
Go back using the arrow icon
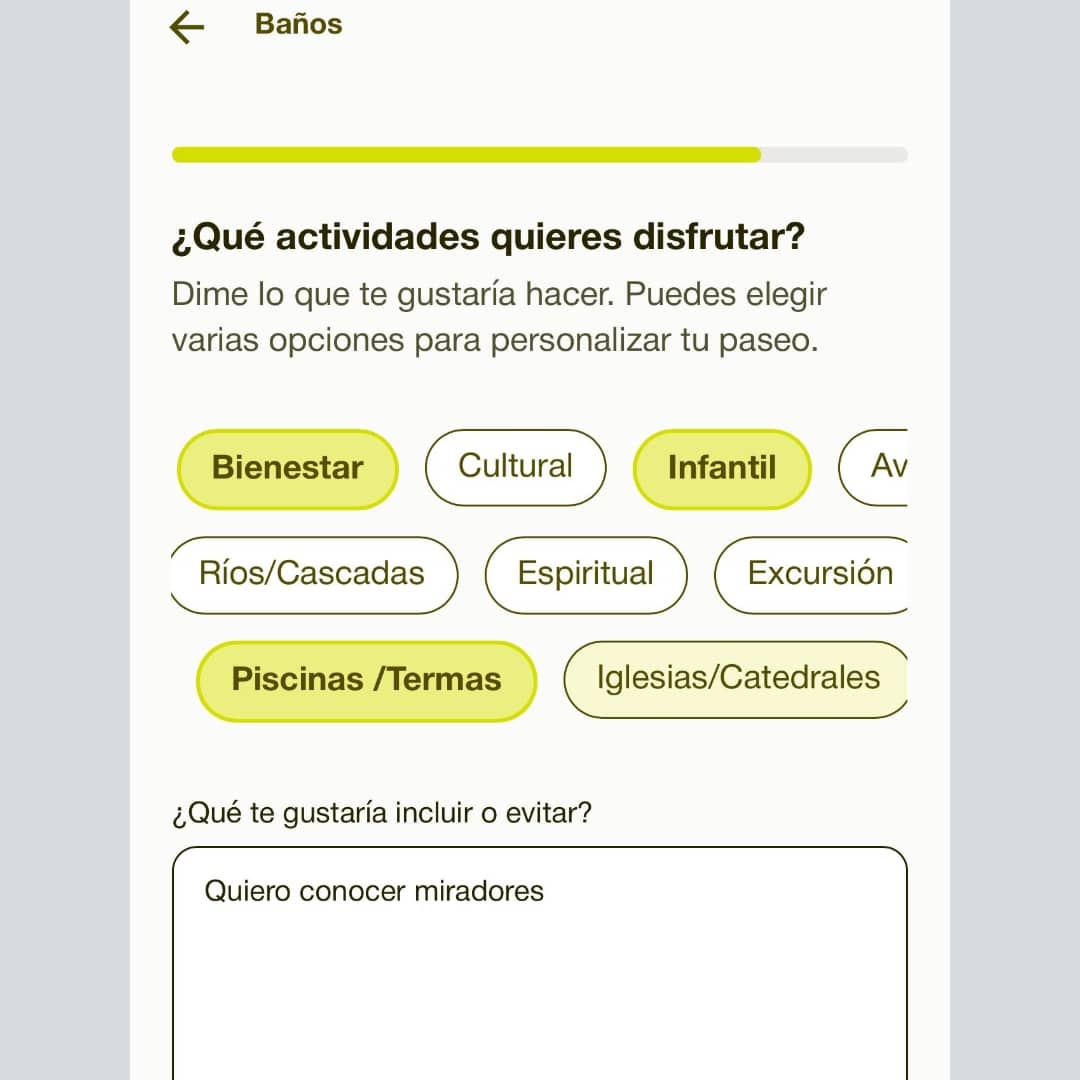(x=187, y=27)
